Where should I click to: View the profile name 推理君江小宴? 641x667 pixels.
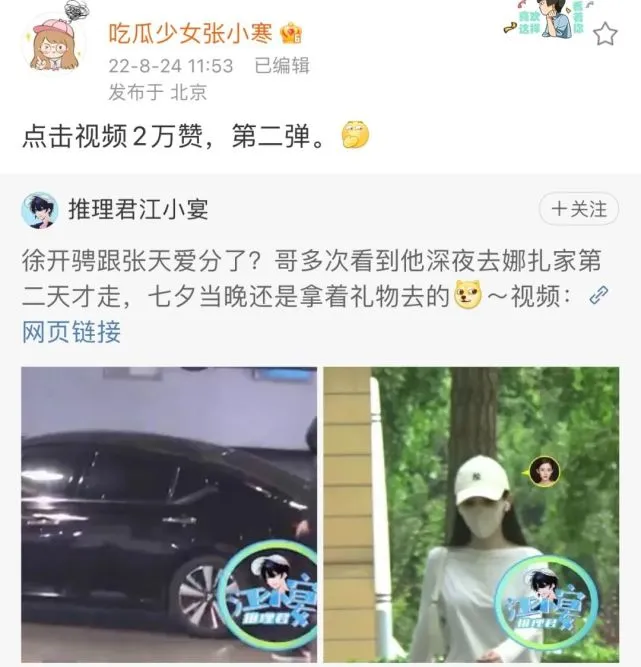coord(138,209)
